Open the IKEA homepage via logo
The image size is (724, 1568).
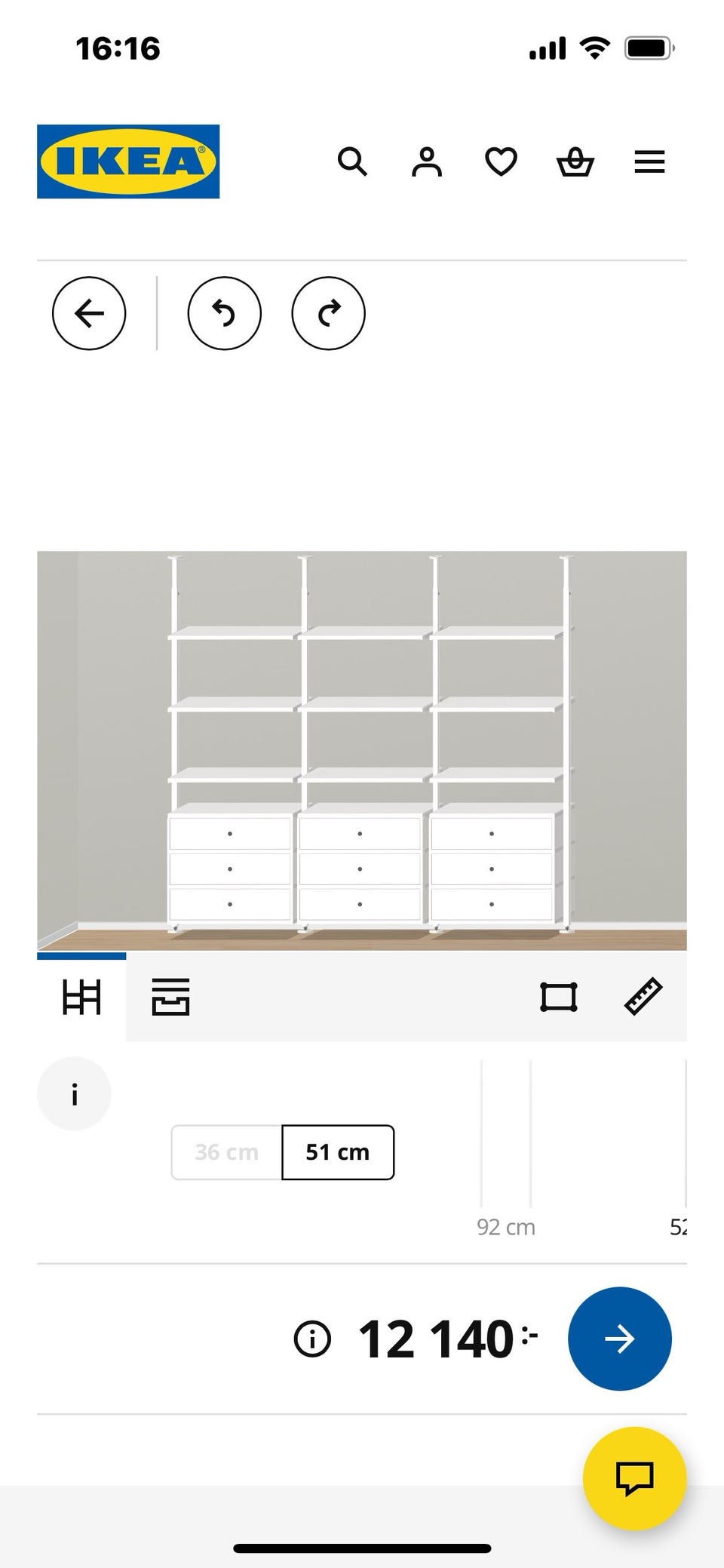(127, 161)
